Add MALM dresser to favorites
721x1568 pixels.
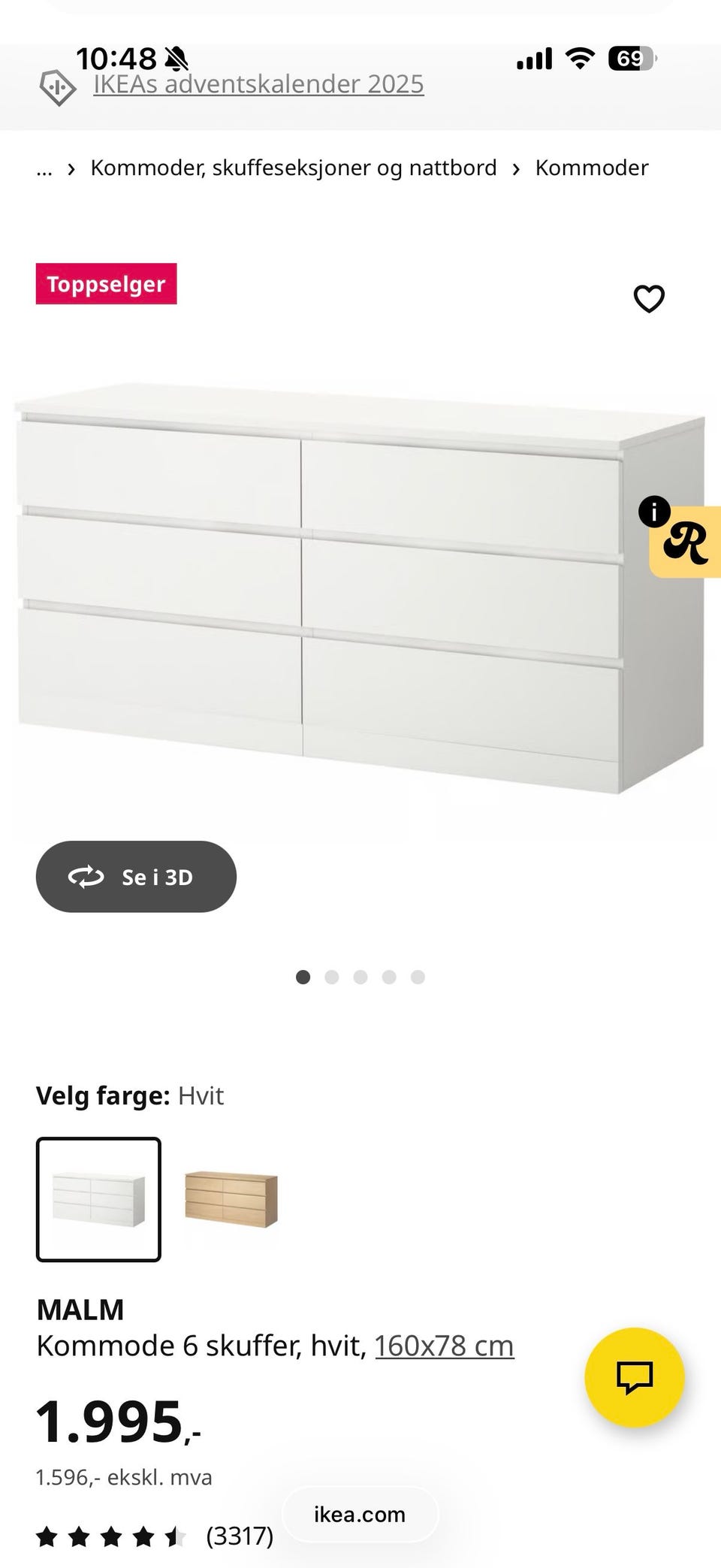coord(649,298)
